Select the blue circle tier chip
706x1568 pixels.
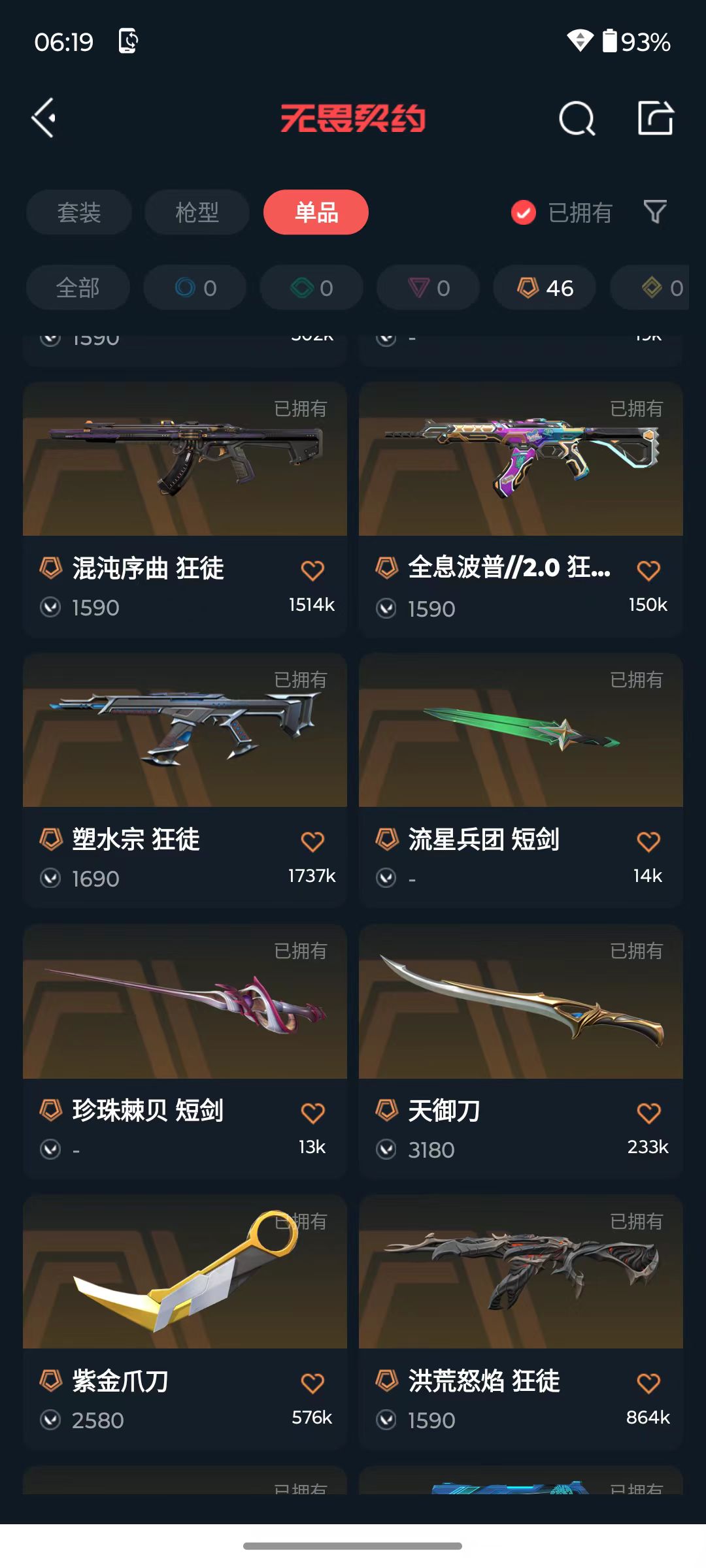tap(195, 287)
